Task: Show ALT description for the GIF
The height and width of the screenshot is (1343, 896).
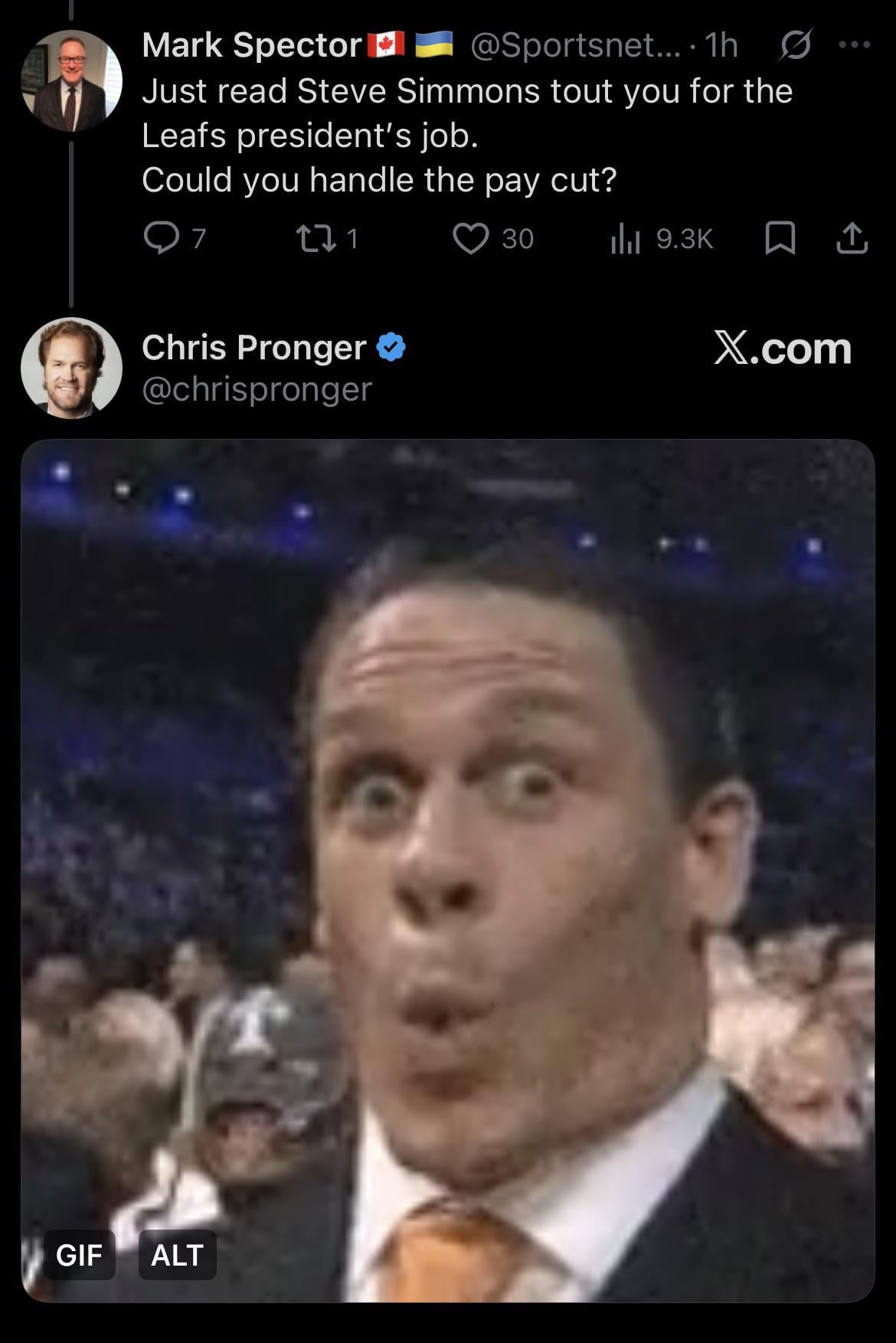Action: coord(177,1255)
